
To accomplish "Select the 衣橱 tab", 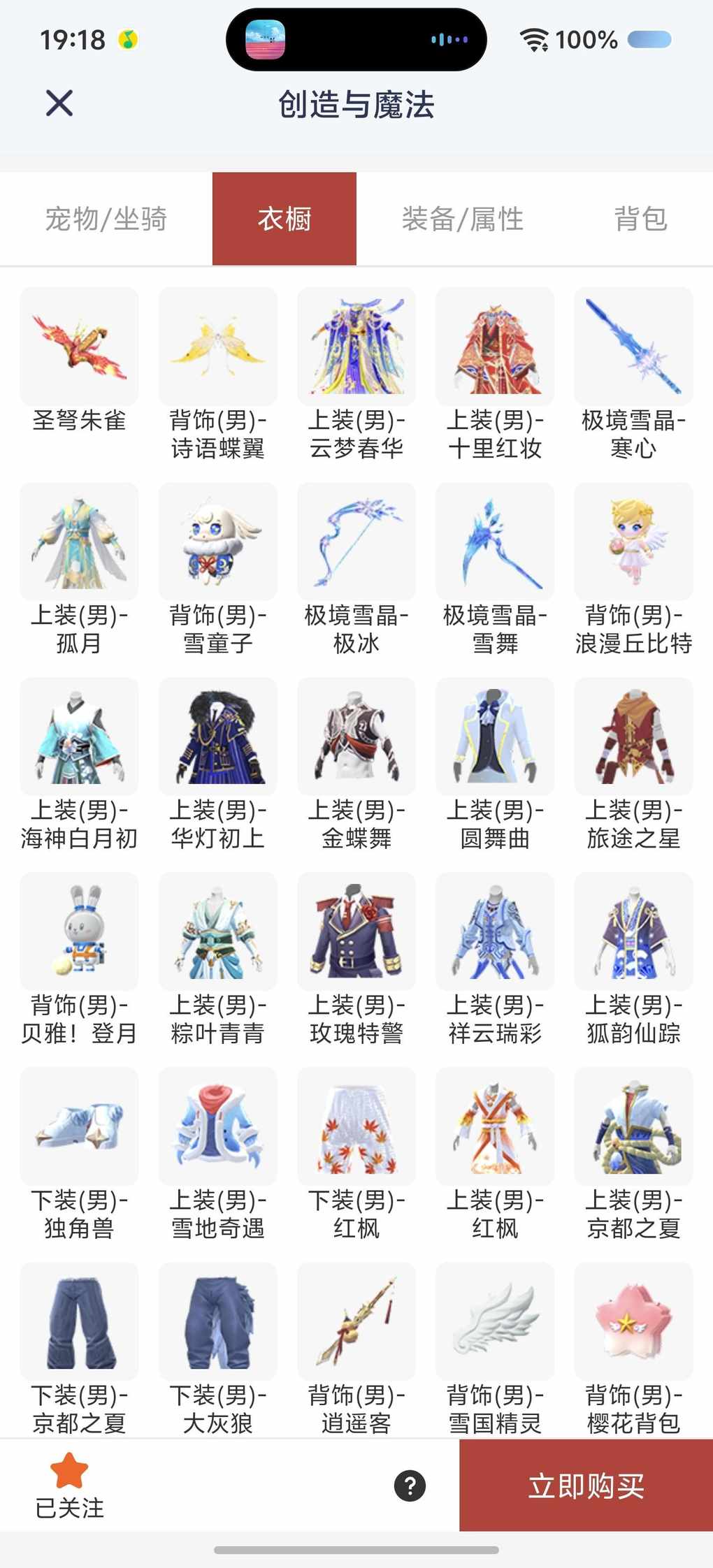I will 284,219.
